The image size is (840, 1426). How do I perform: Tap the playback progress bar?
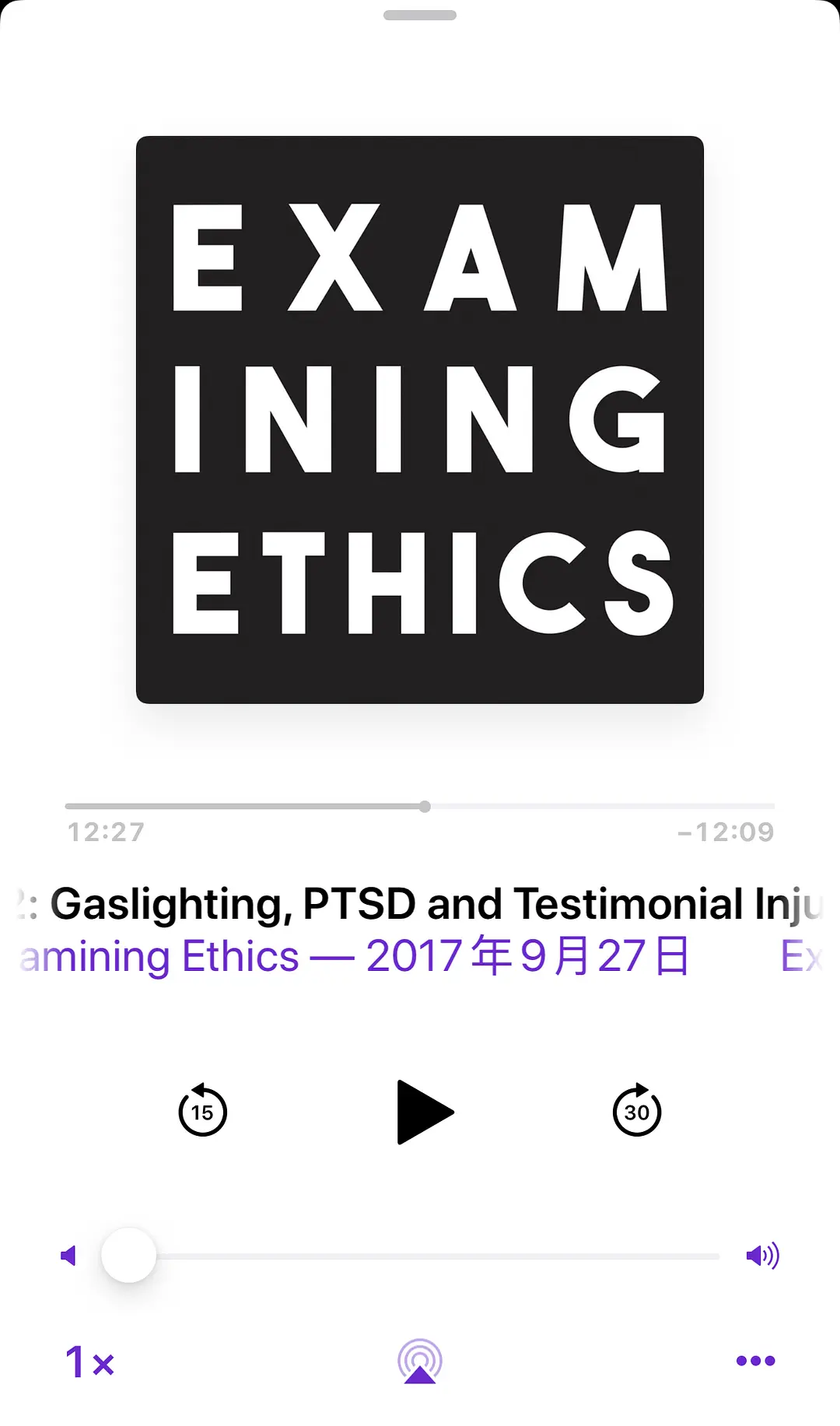pyautogui.click(x=420, y=807)
